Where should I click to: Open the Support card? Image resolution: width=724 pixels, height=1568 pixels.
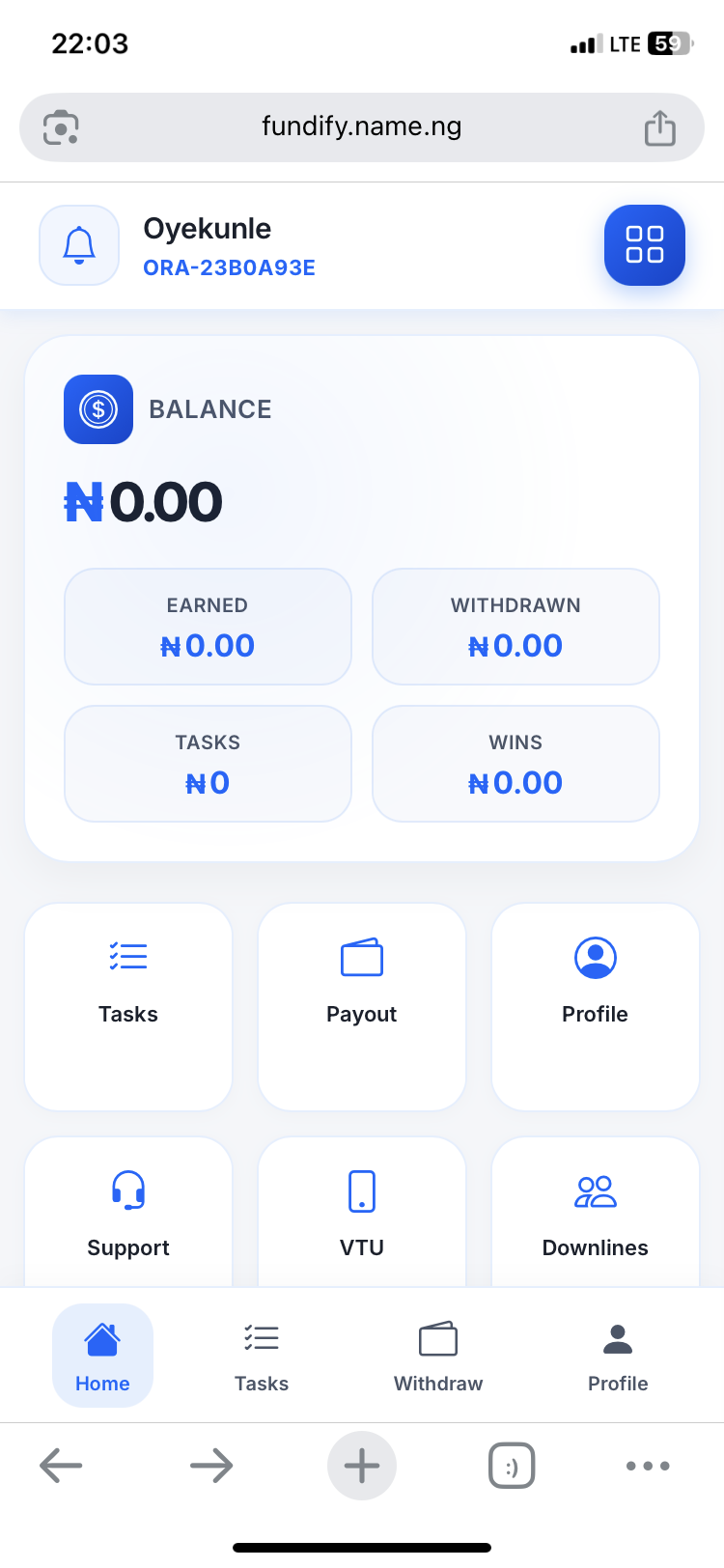point(128,1217)
